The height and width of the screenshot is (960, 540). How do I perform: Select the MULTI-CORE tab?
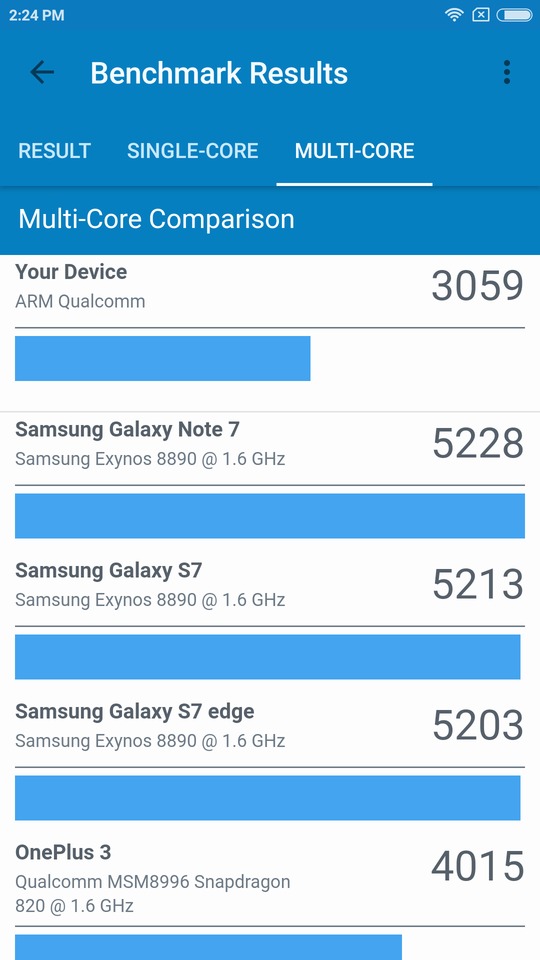pyautogui.click(x=354, y=151)
